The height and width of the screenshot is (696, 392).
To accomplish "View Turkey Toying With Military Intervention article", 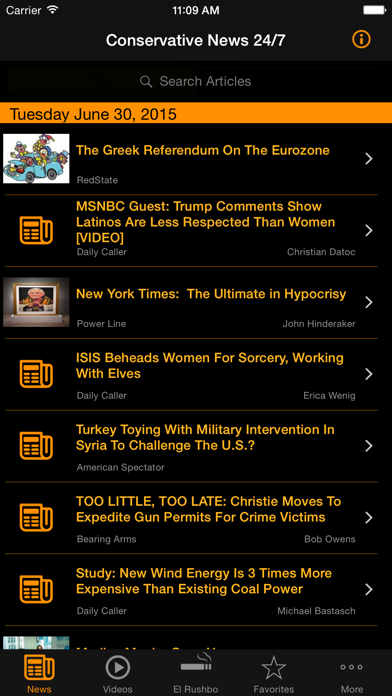I will (196, 446).
